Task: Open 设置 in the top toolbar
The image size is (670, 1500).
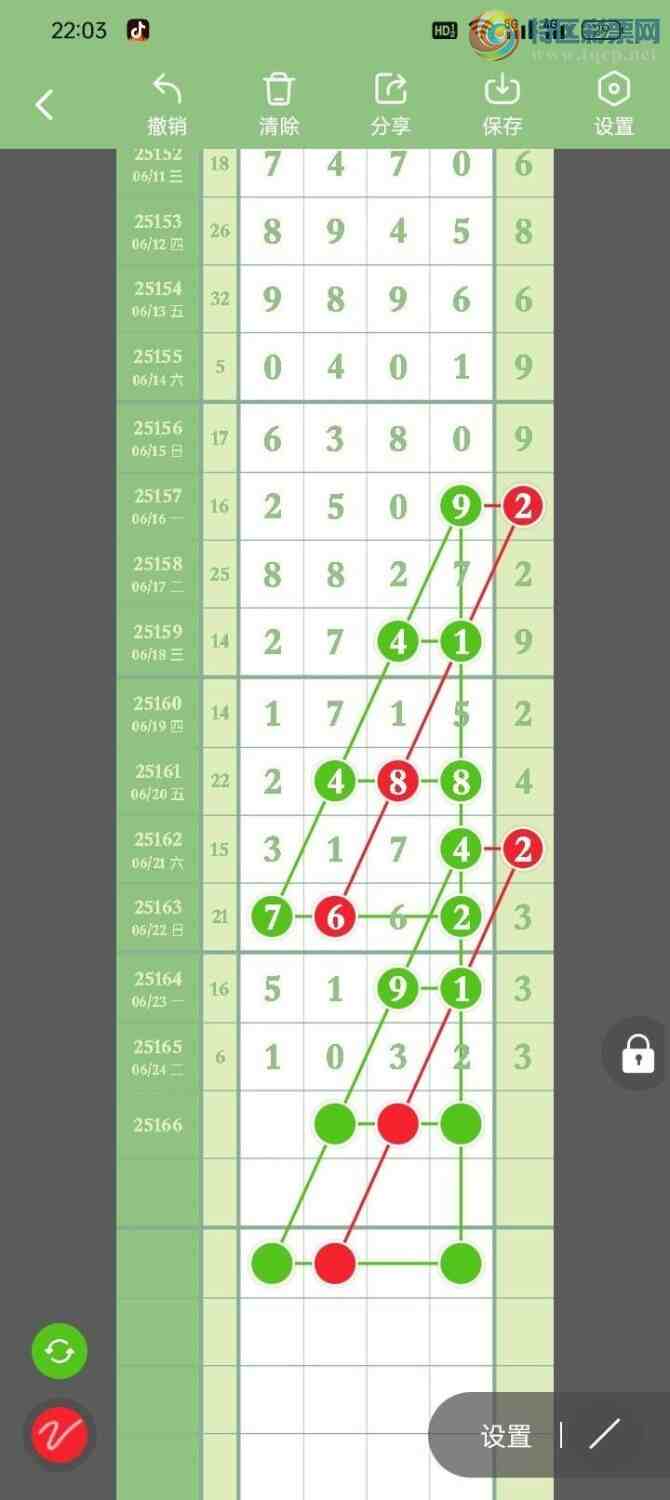Action: coord(614,104)
